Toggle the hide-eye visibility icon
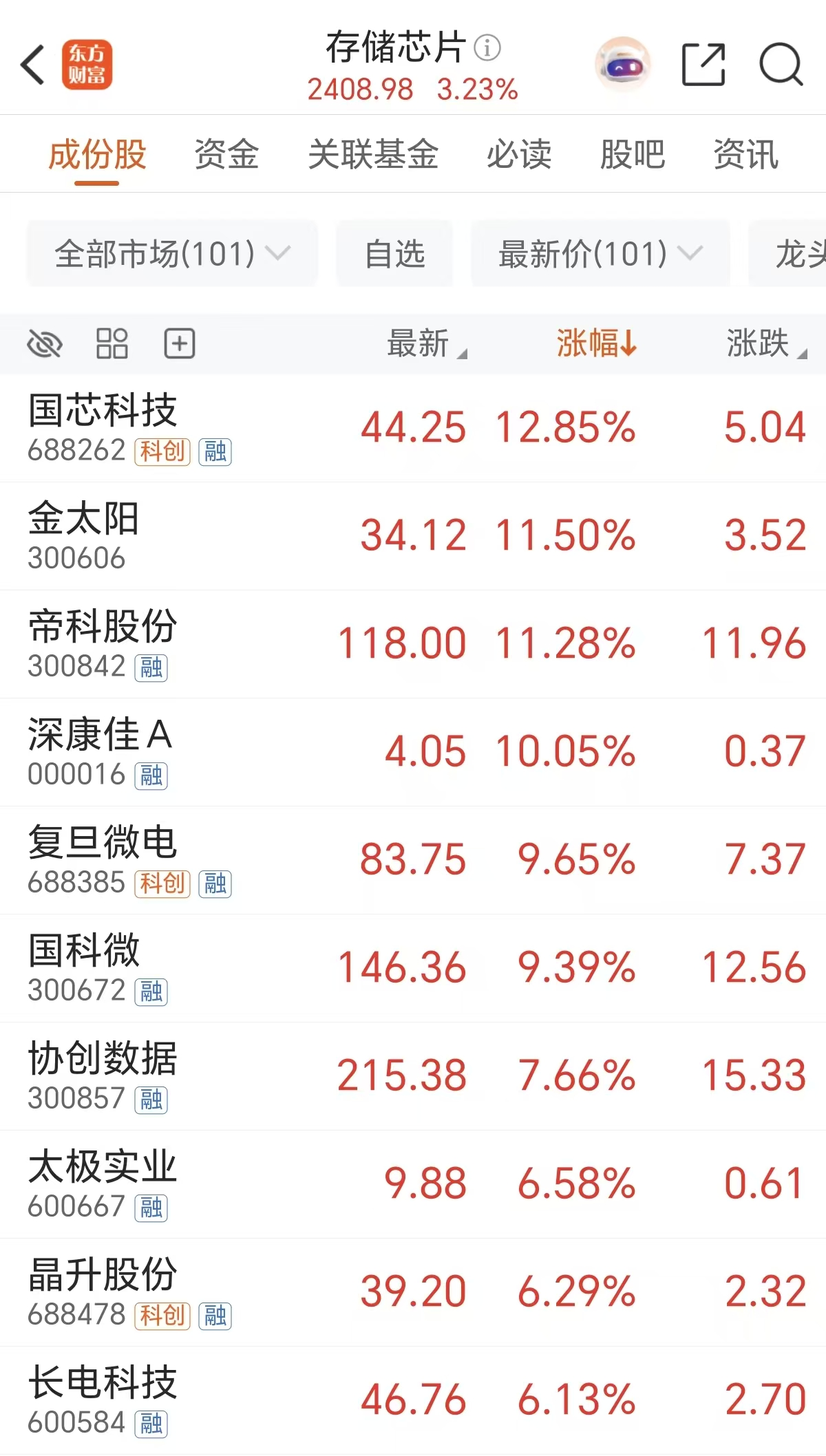826x1456 pixels. pyautogui.click(x=45, y=343)
